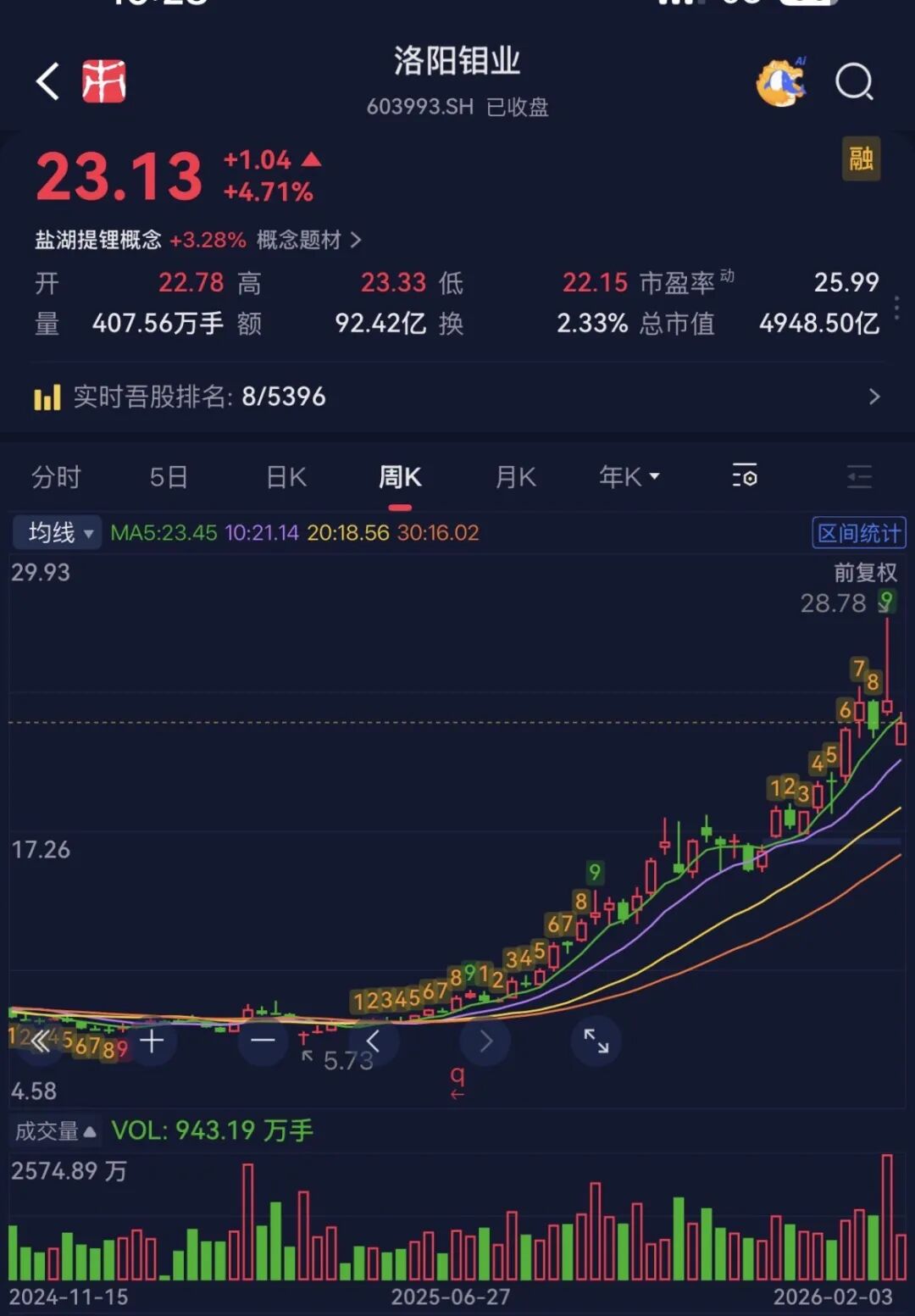Open the search magnifier
915x1316 pixels.
[853, 82]
